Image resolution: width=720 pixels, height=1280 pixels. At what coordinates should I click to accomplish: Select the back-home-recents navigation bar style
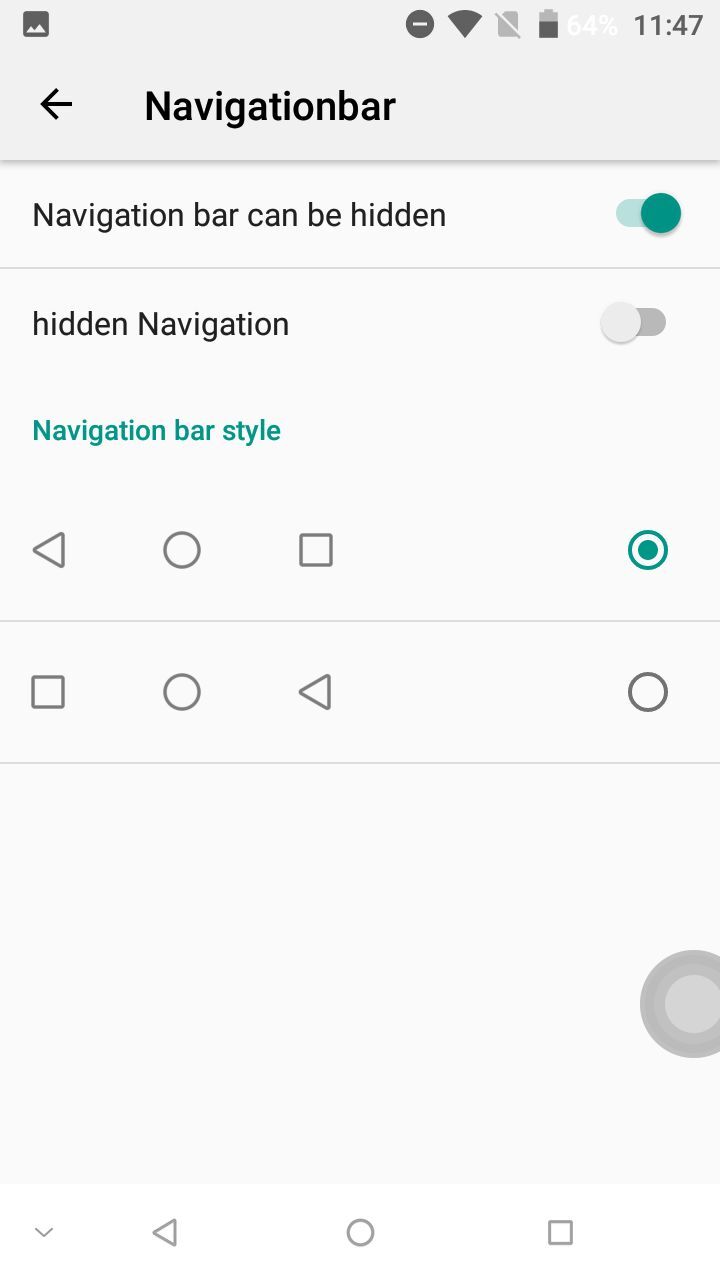[x=647, y=550]
